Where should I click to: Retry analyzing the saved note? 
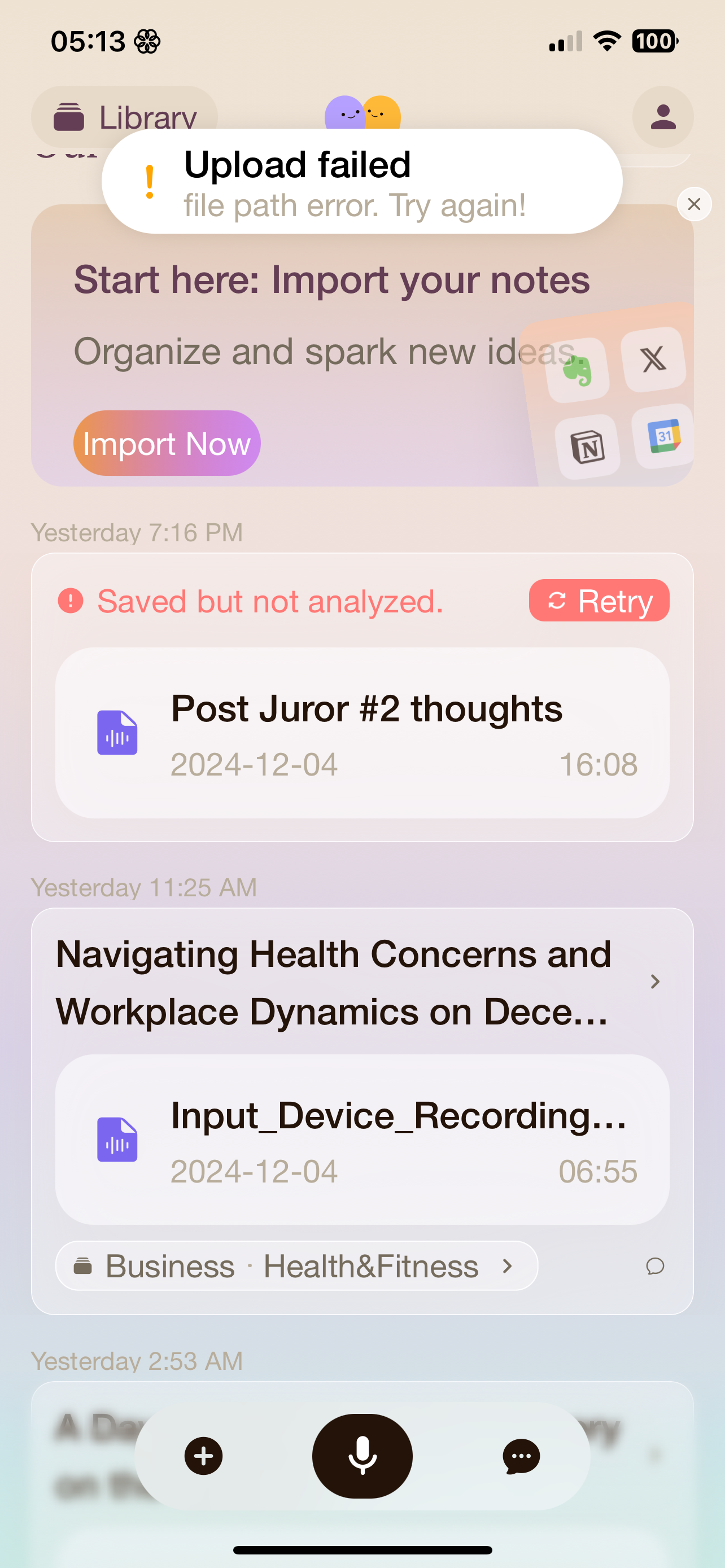tap(599, 601)
